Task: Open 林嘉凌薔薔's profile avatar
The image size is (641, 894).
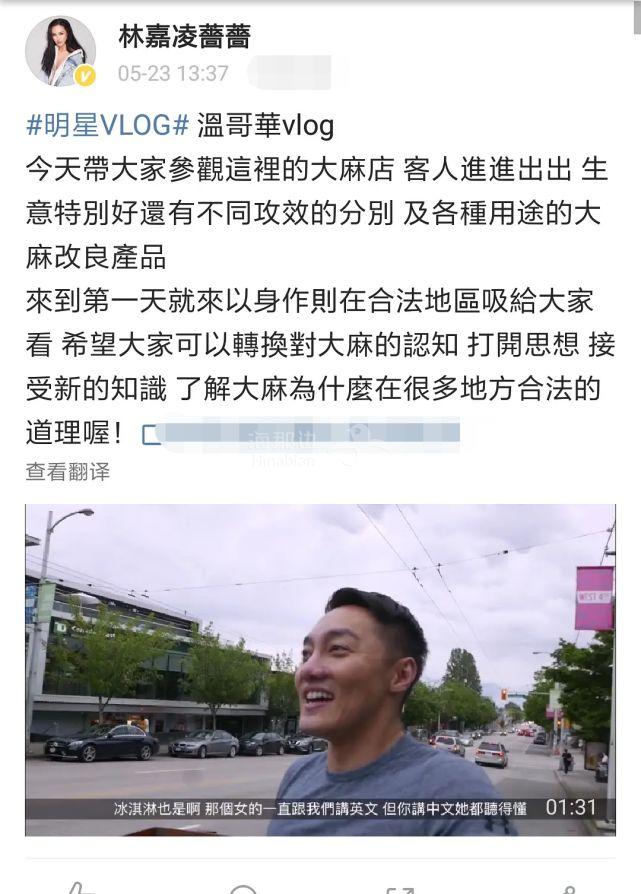Action: 60,52
